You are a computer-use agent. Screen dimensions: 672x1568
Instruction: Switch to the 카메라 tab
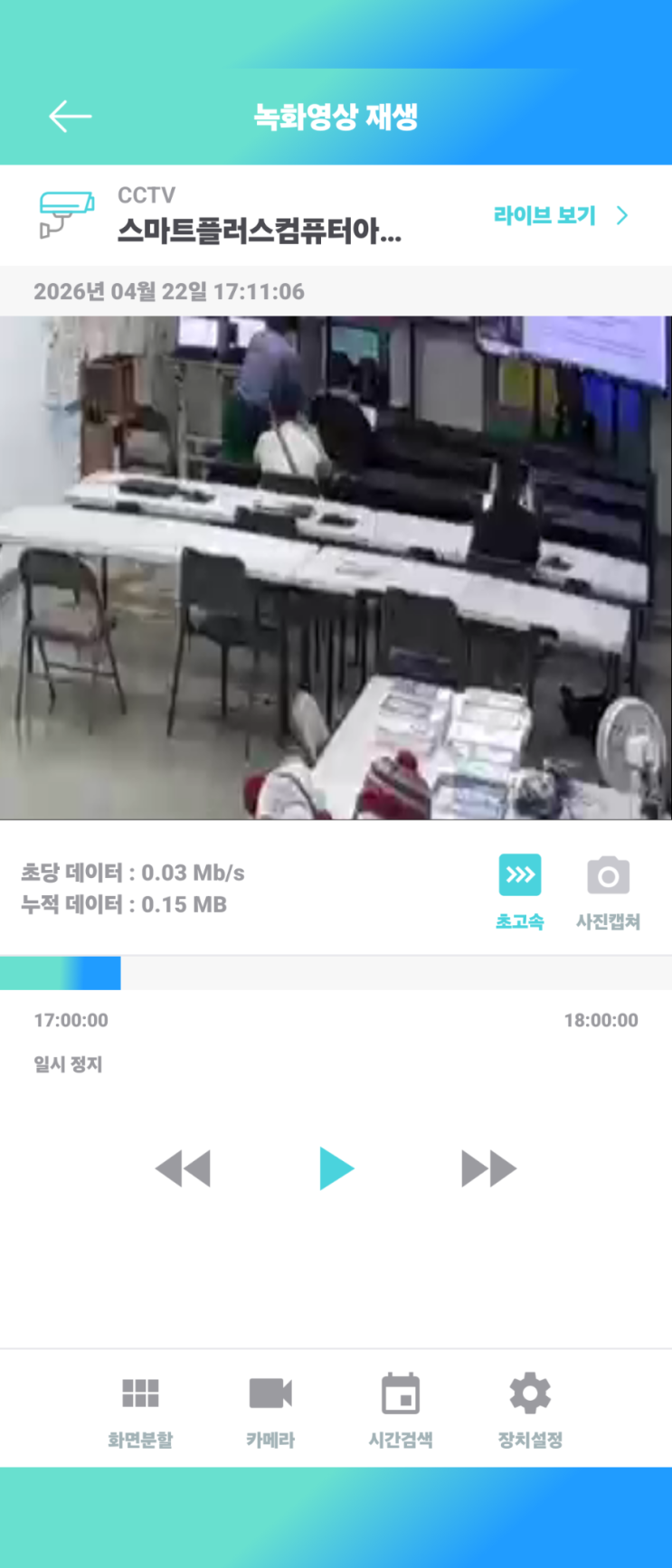pos(270,1409)
